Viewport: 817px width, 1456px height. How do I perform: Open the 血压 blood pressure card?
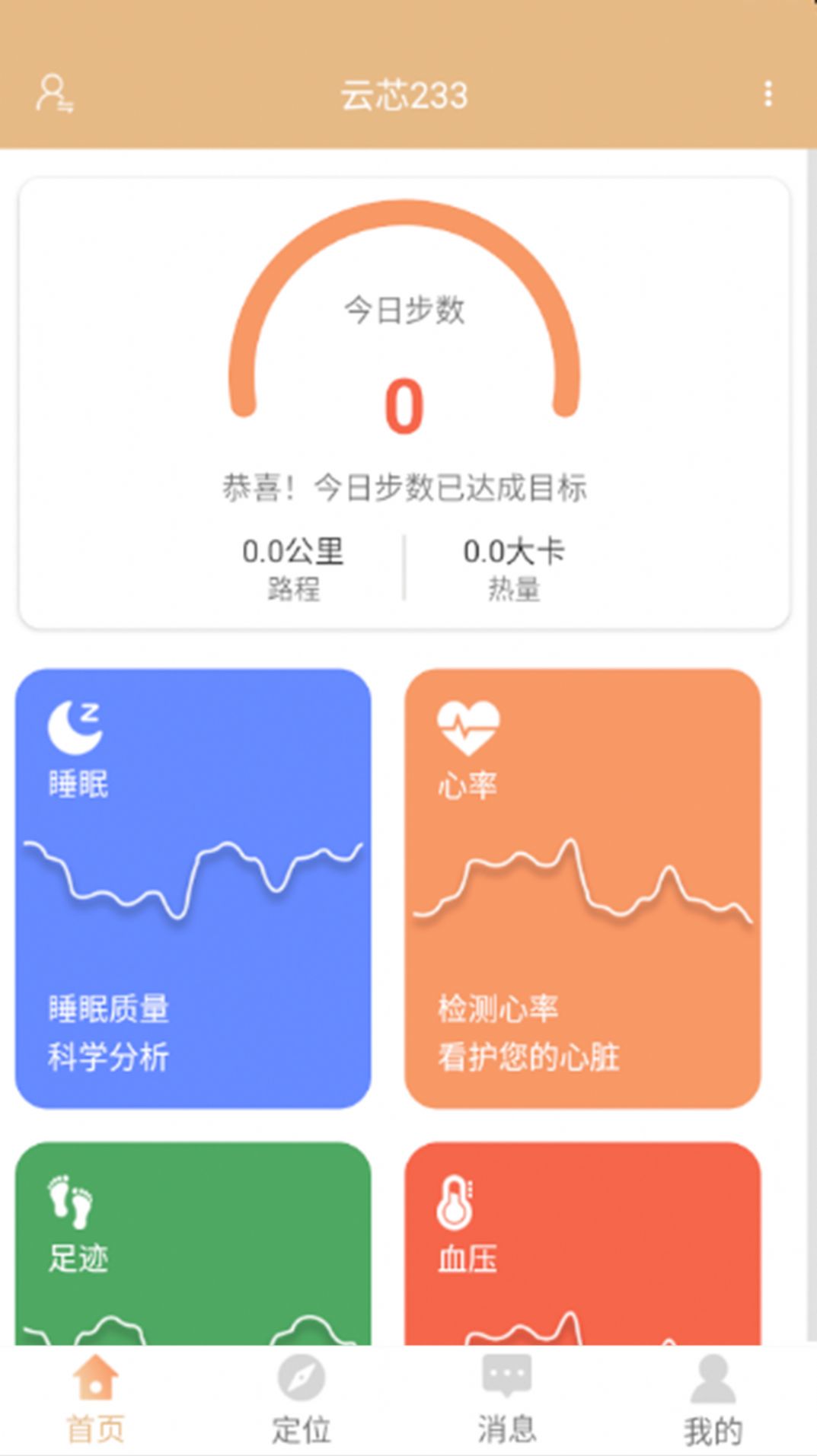[x=582, y=1242]
